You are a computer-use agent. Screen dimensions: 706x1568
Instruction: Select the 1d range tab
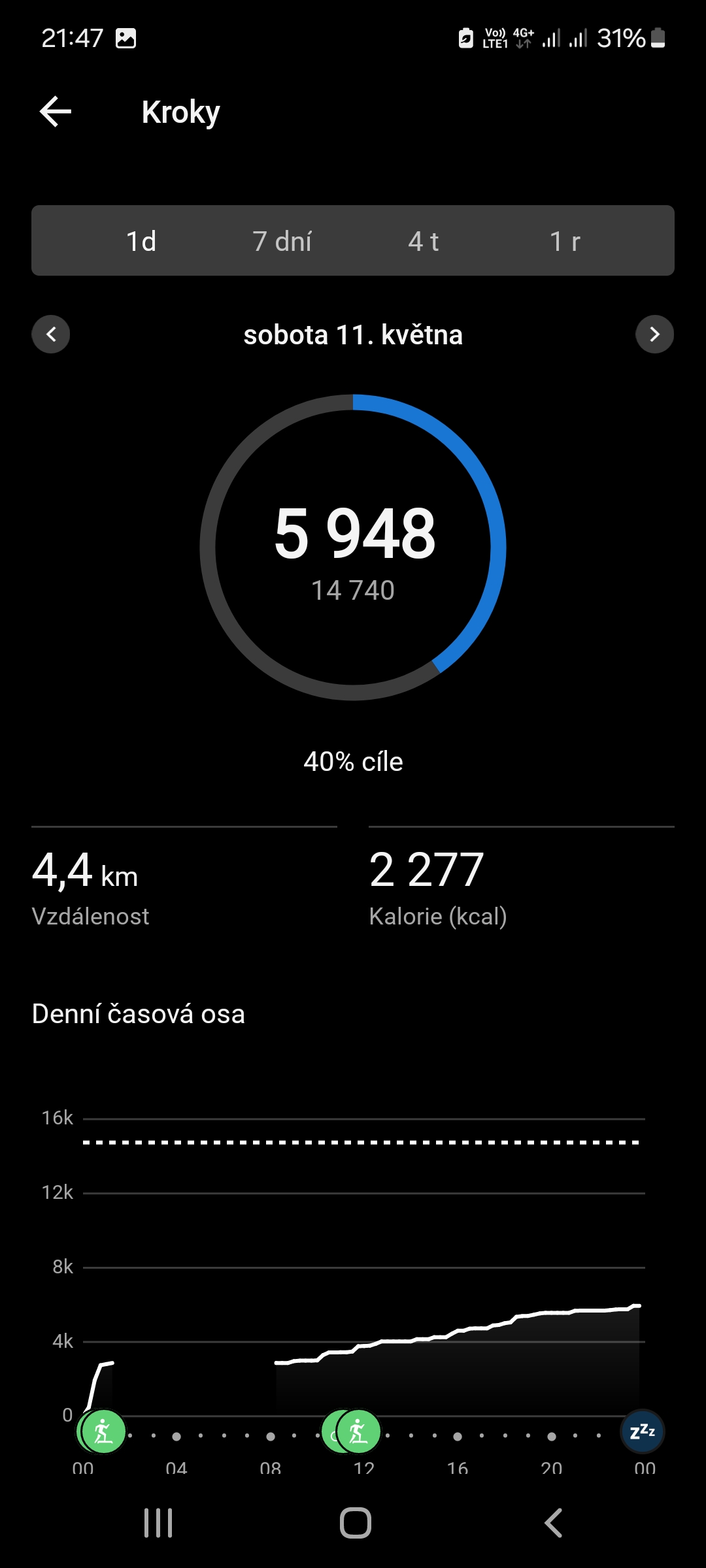[141, 241]
